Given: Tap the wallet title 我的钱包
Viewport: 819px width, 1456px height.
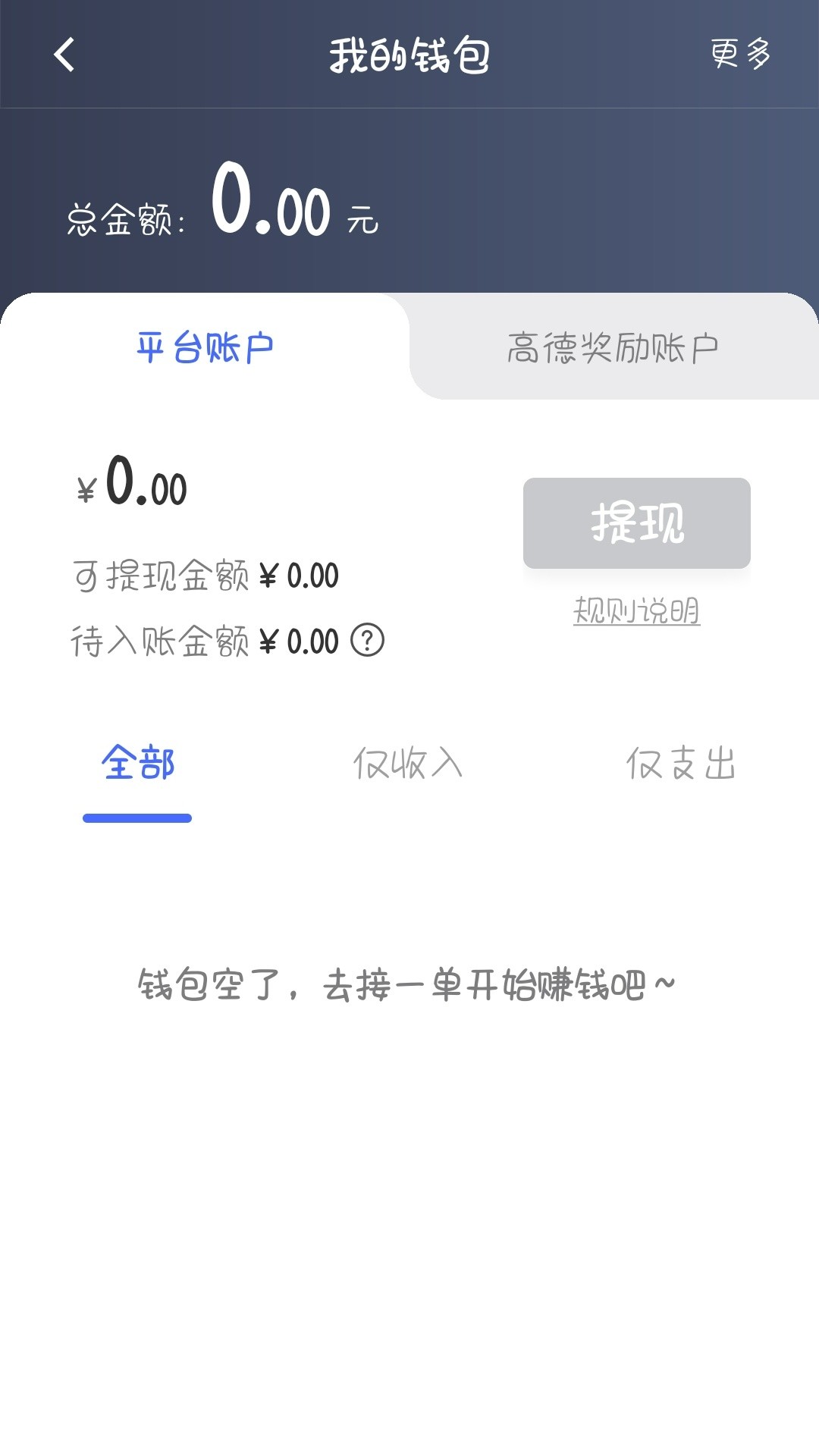Looking at the screenshot, I should [x=409, y=53].
